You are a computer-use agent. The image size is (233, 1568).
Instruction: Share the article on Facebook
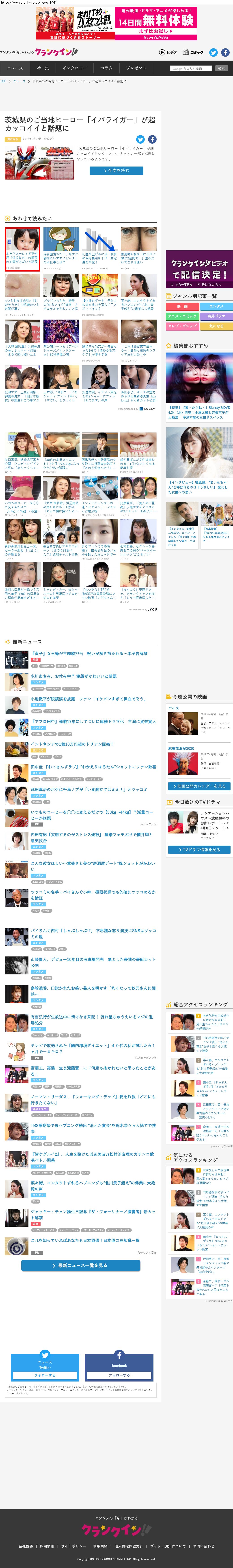tap(152, 139)
